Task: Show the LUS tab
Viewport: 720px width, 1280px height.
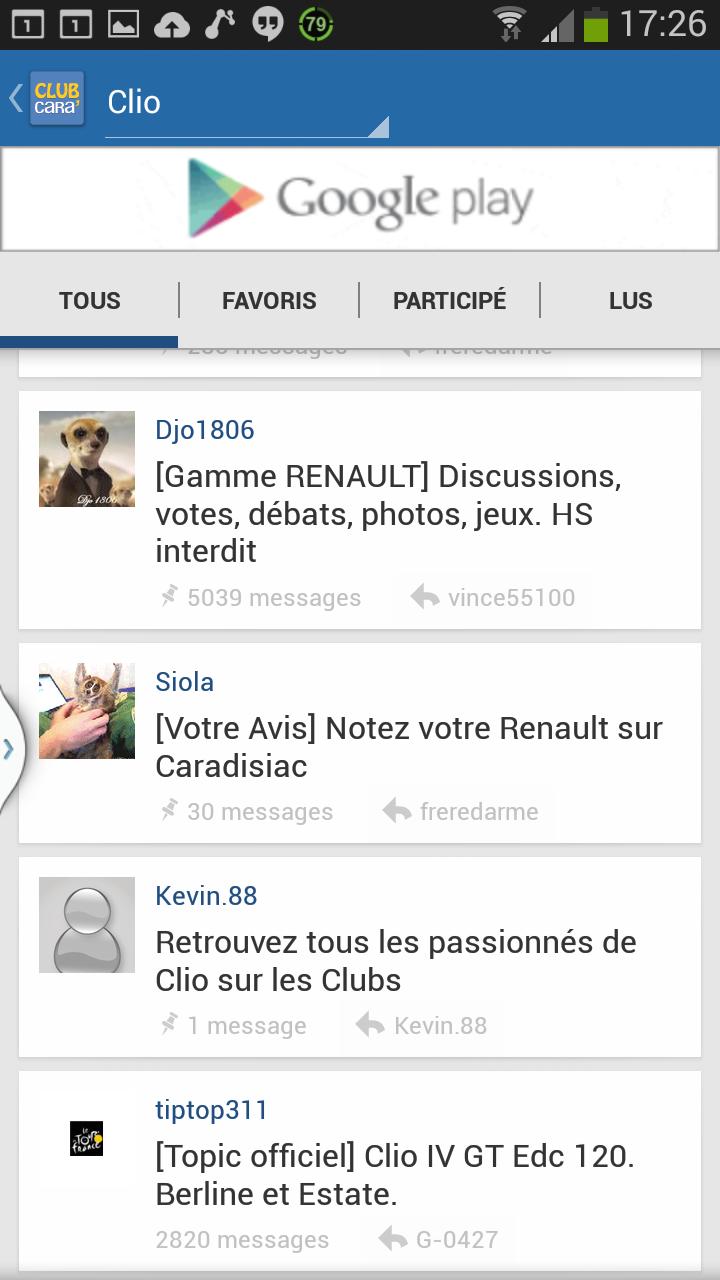Action: (630, 301)
